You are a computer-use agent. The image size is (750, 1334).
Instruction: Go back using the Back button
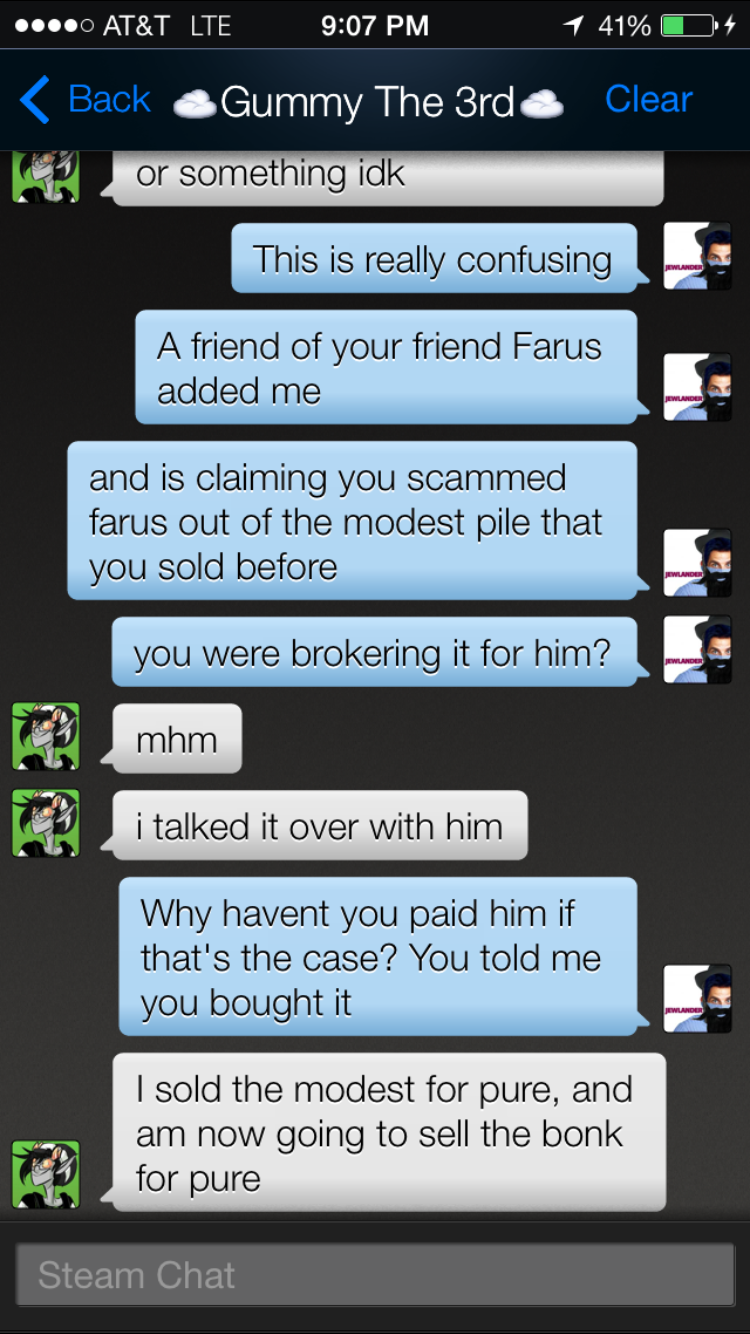pos(86,100)
